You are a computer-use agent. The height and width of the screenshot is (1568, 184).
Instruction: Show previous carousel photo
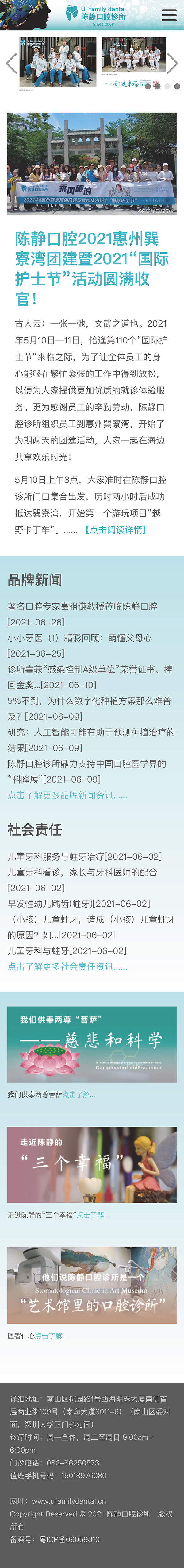point(11,63)
